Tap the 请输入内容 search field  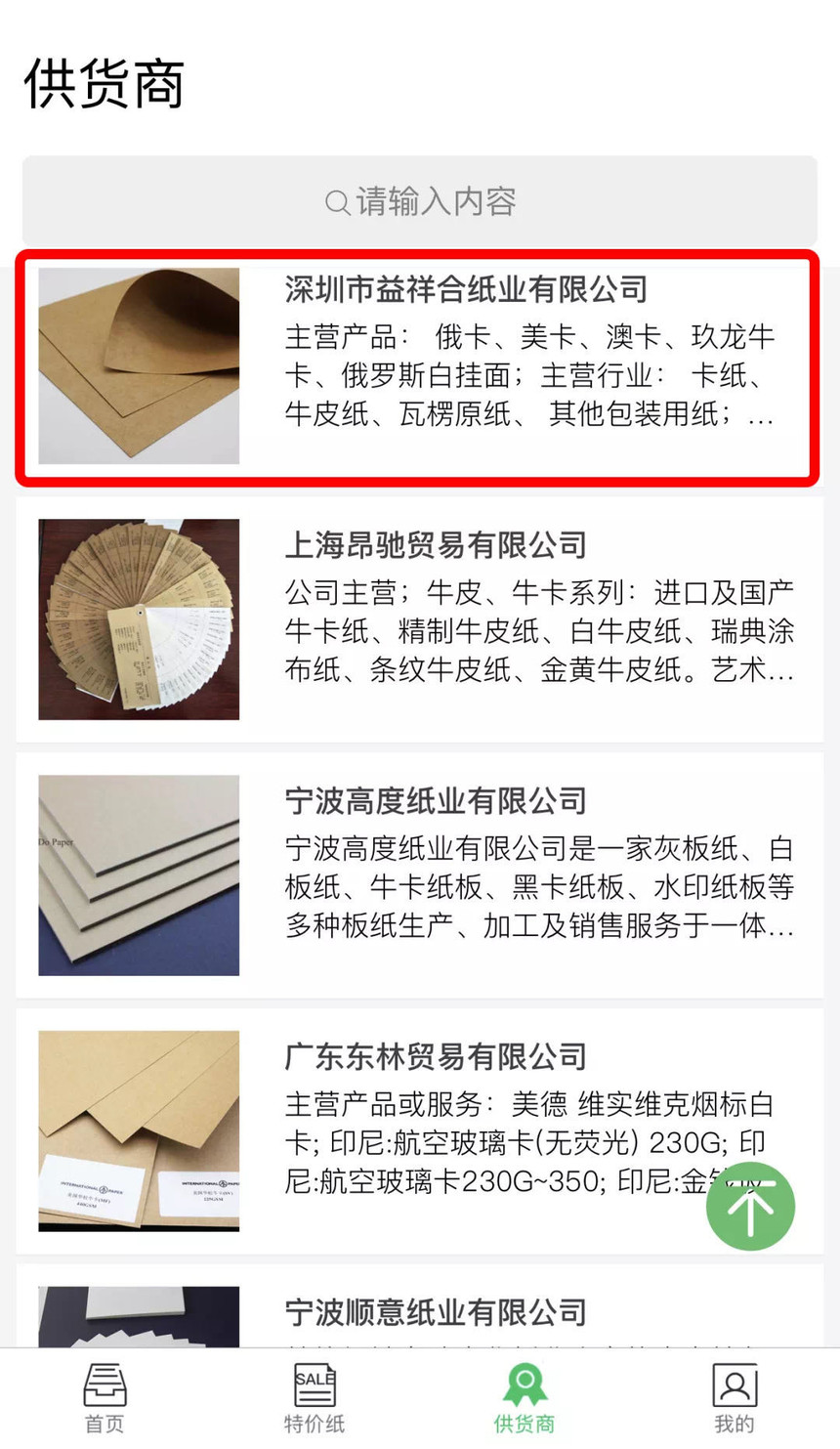click(x=420, y=201)
